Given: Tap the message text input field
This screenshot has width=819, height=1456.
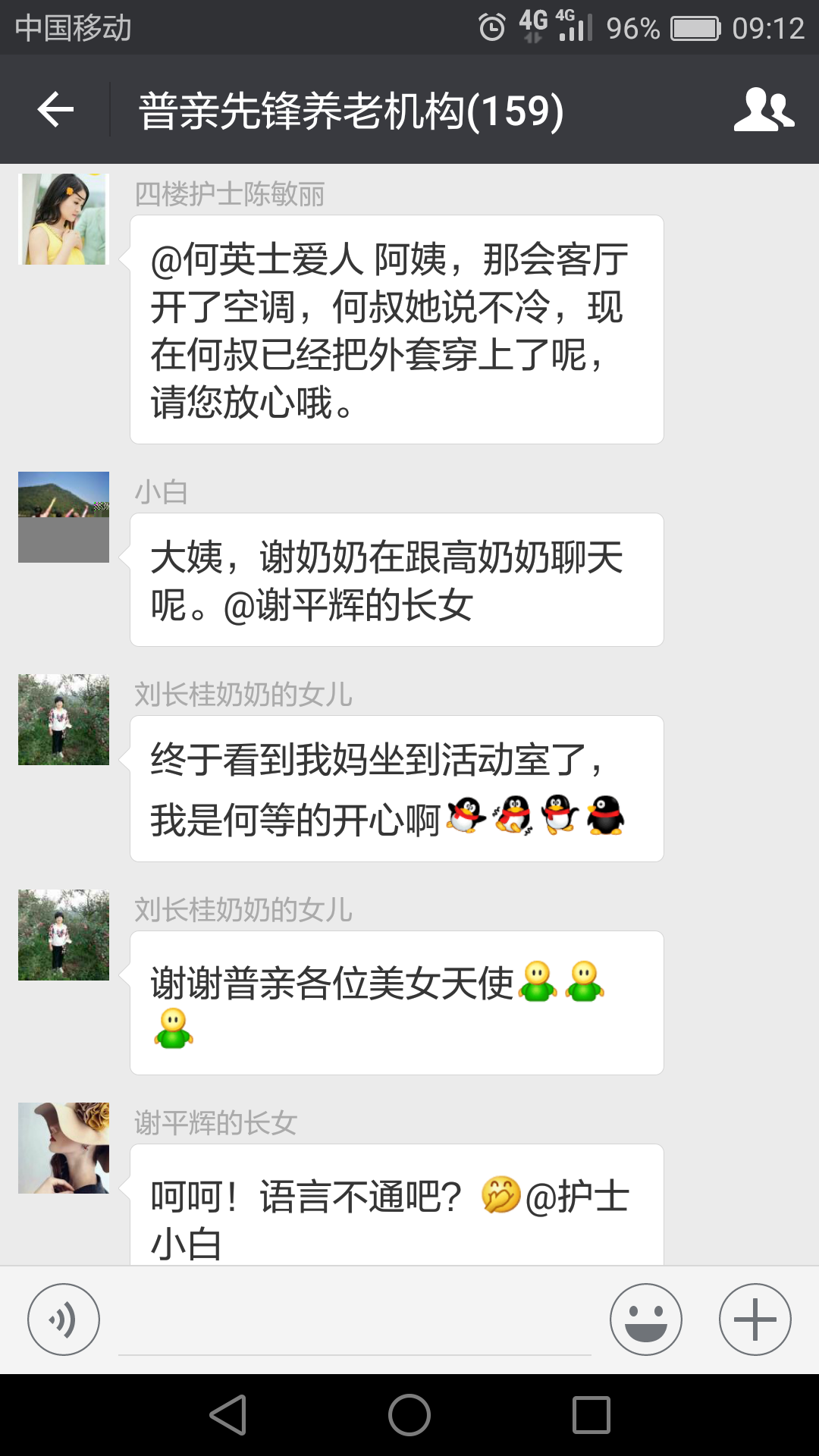Looking at the screenshot, I should click(x=354, y=1323).
